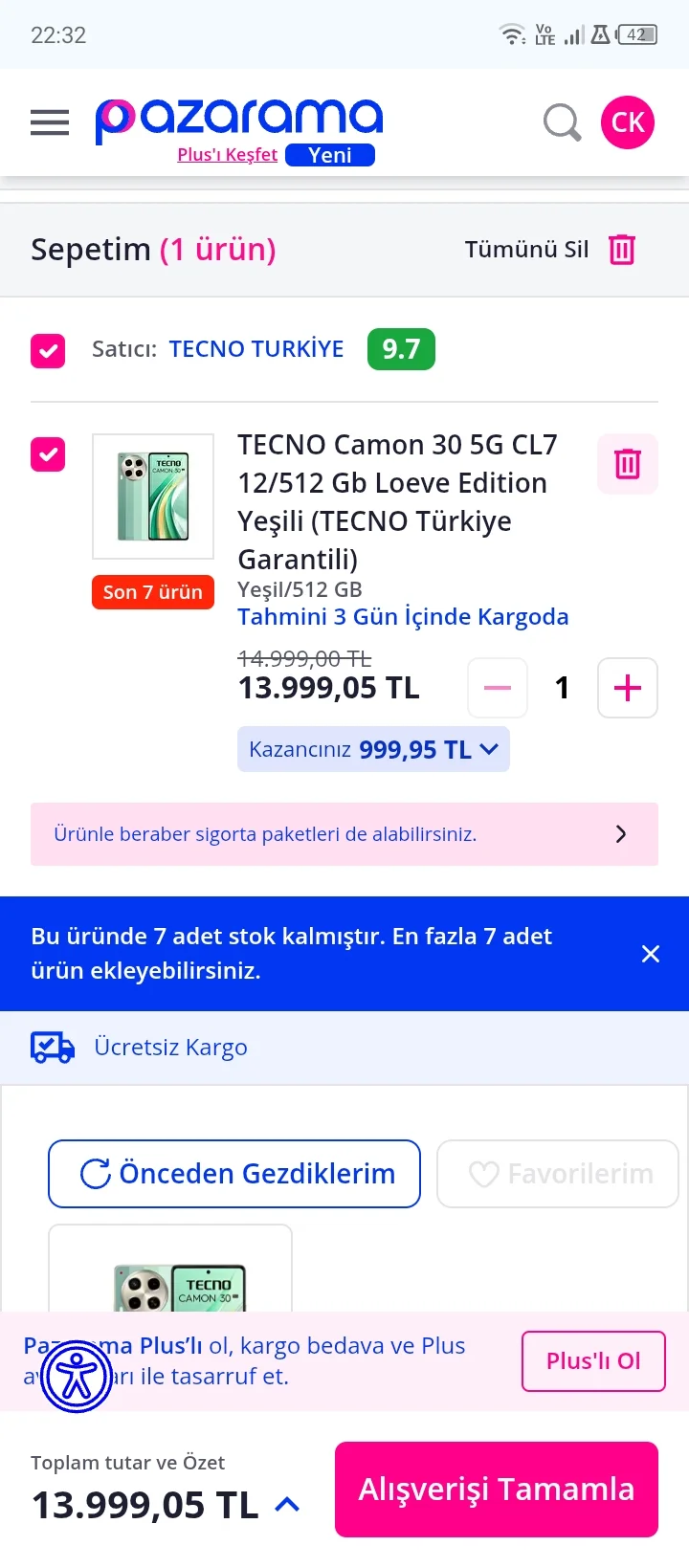Uncheck the TECNO Camon 30 product checkbox
The image size is (689, 1568).
click(x=48, y=454)
